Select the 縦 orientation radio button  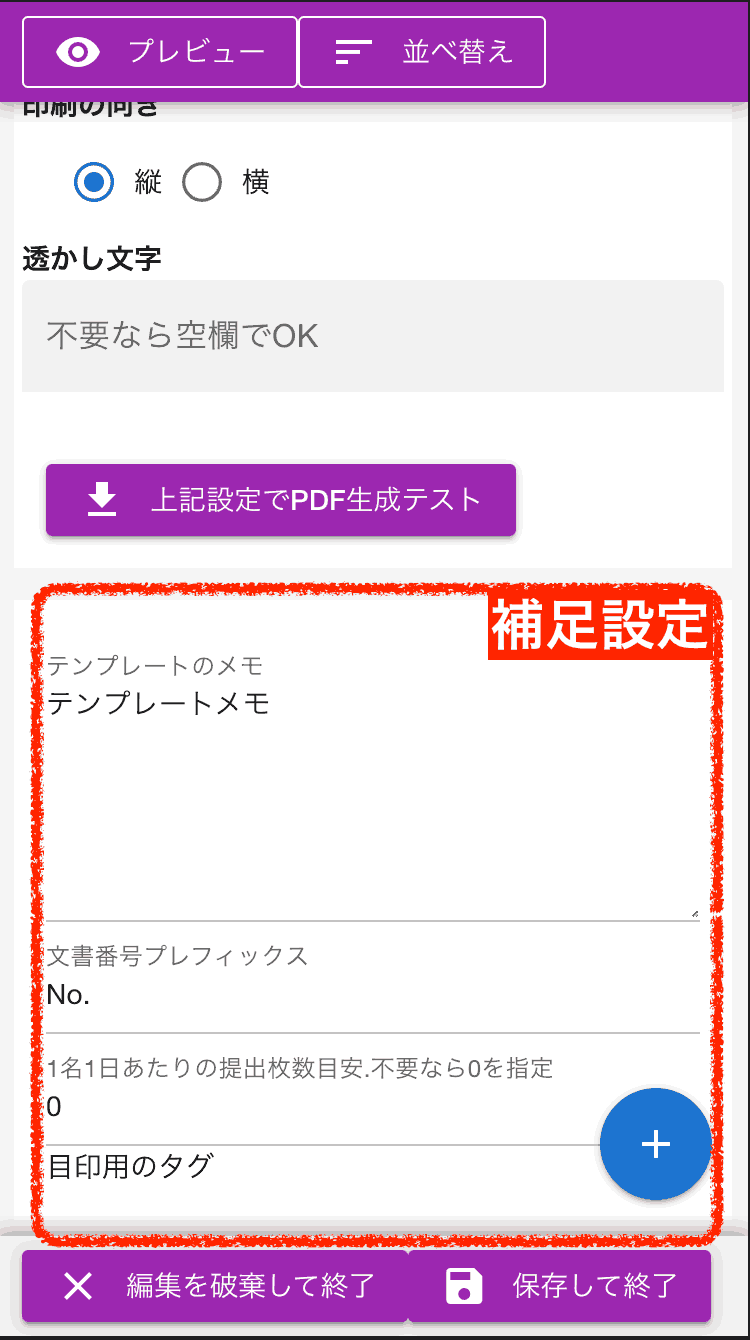click(x=93, y=182)
